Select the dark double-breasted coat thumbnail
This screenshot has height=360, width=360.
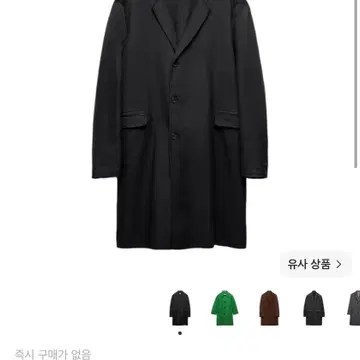(314, 308)
